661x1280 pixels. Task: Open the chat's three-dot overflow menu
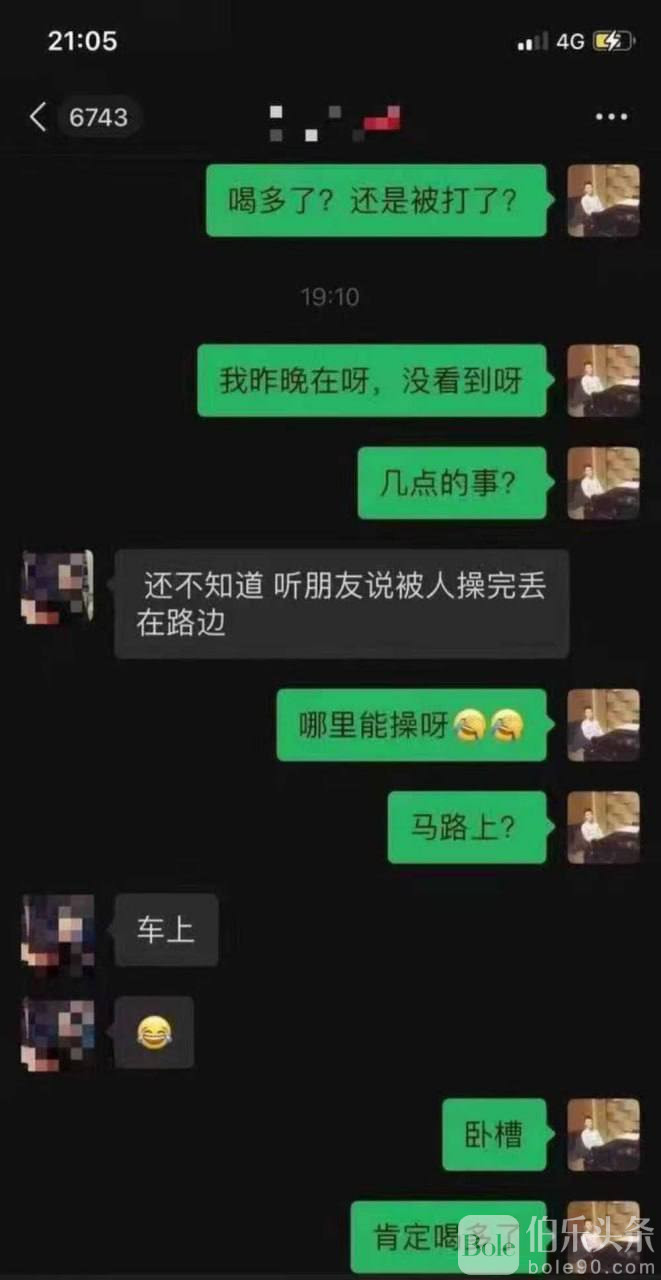(x=611, y=117)
